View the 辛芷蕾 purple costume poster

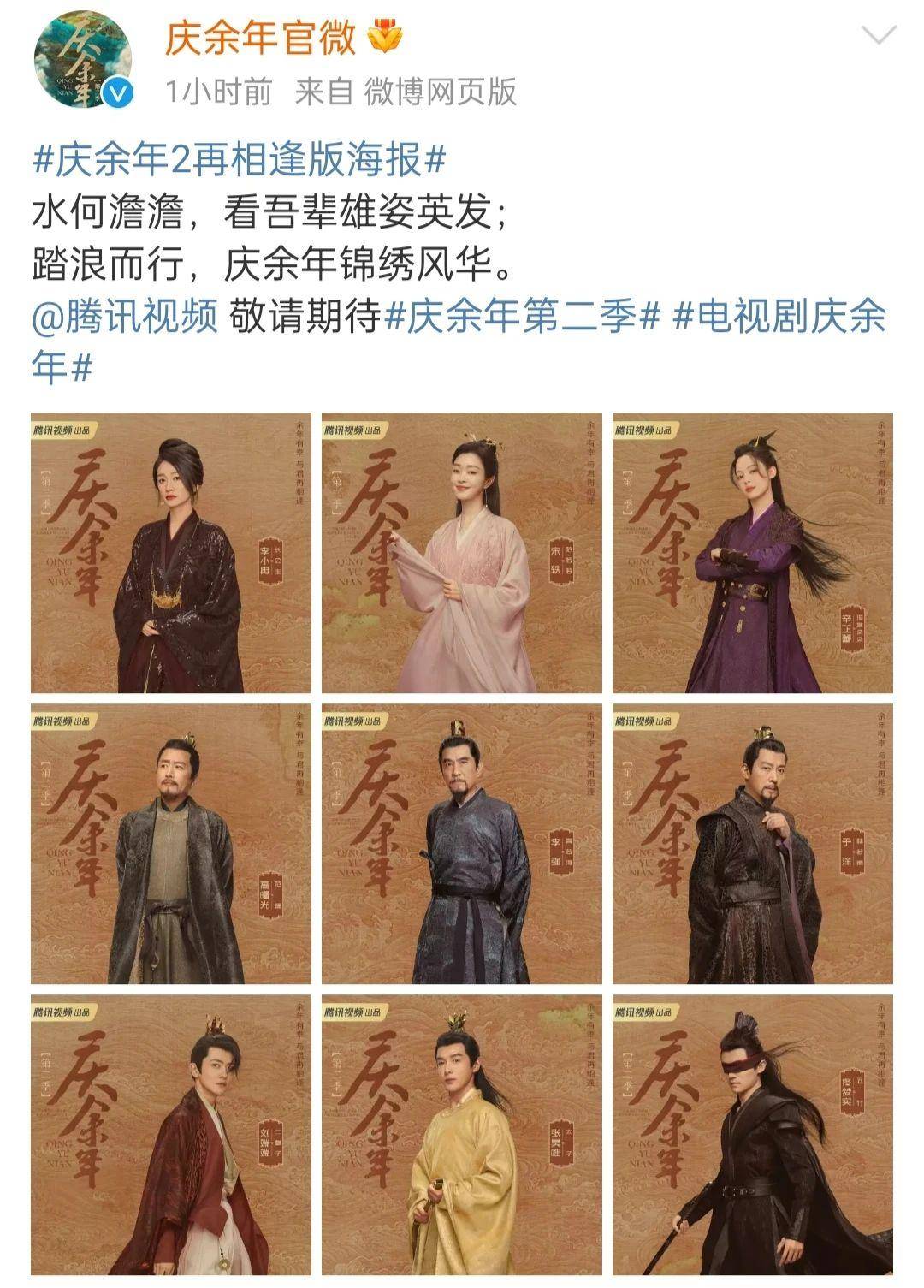(x=752, y=553)
